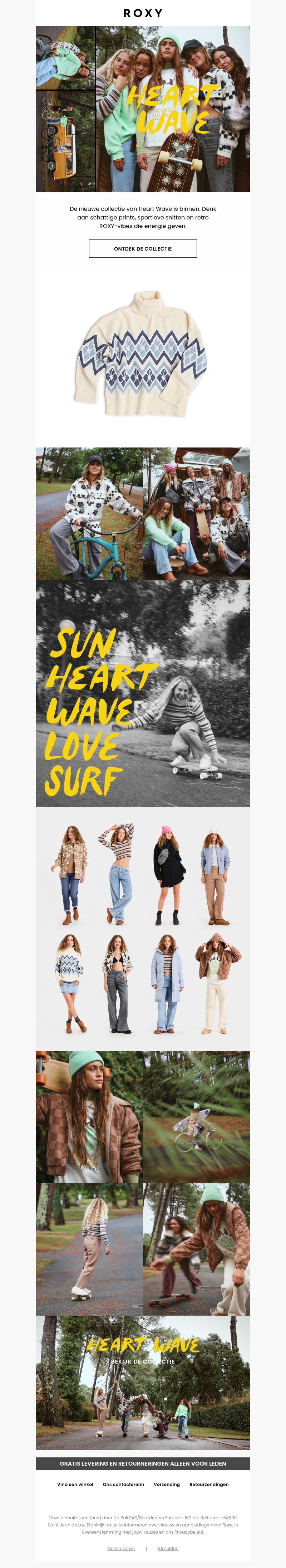Open the Verzending info link
The height and width of the screenshot is (1568, 286).
tap(166, 1484)
